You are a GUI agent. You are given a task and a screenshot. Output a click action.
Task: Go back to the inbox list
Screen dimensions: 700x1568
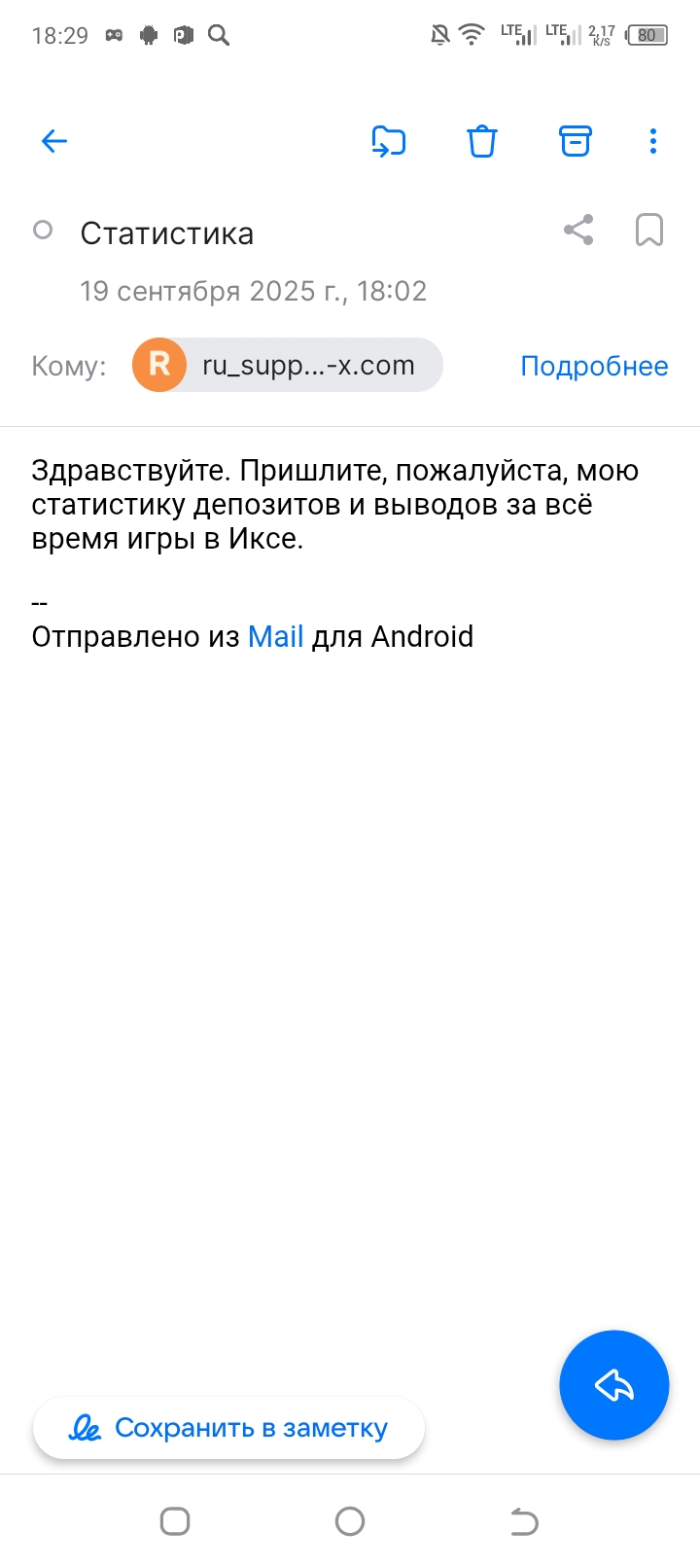[54, 142]
